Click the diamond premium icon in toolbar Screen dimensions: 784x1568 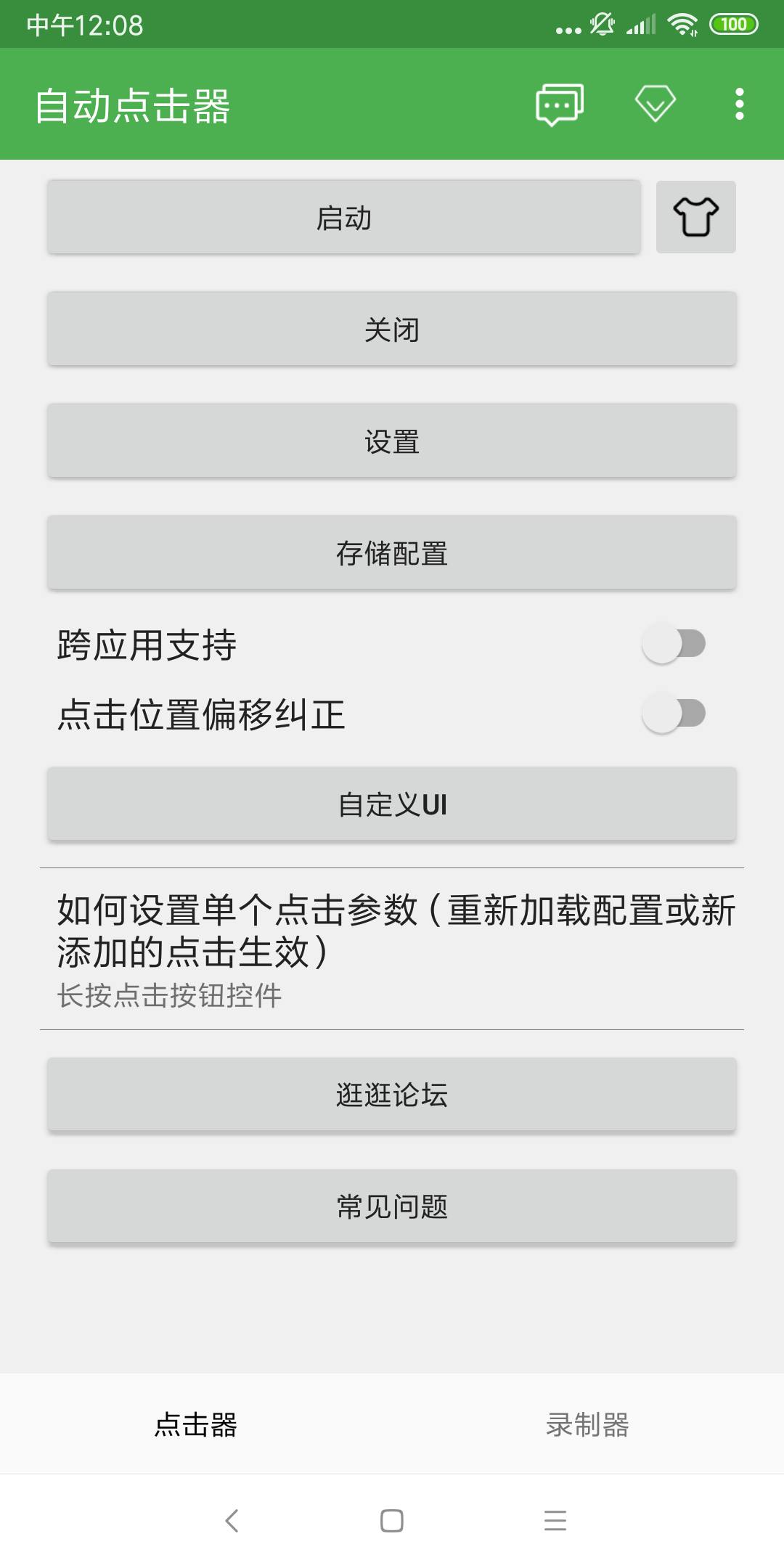654,105
